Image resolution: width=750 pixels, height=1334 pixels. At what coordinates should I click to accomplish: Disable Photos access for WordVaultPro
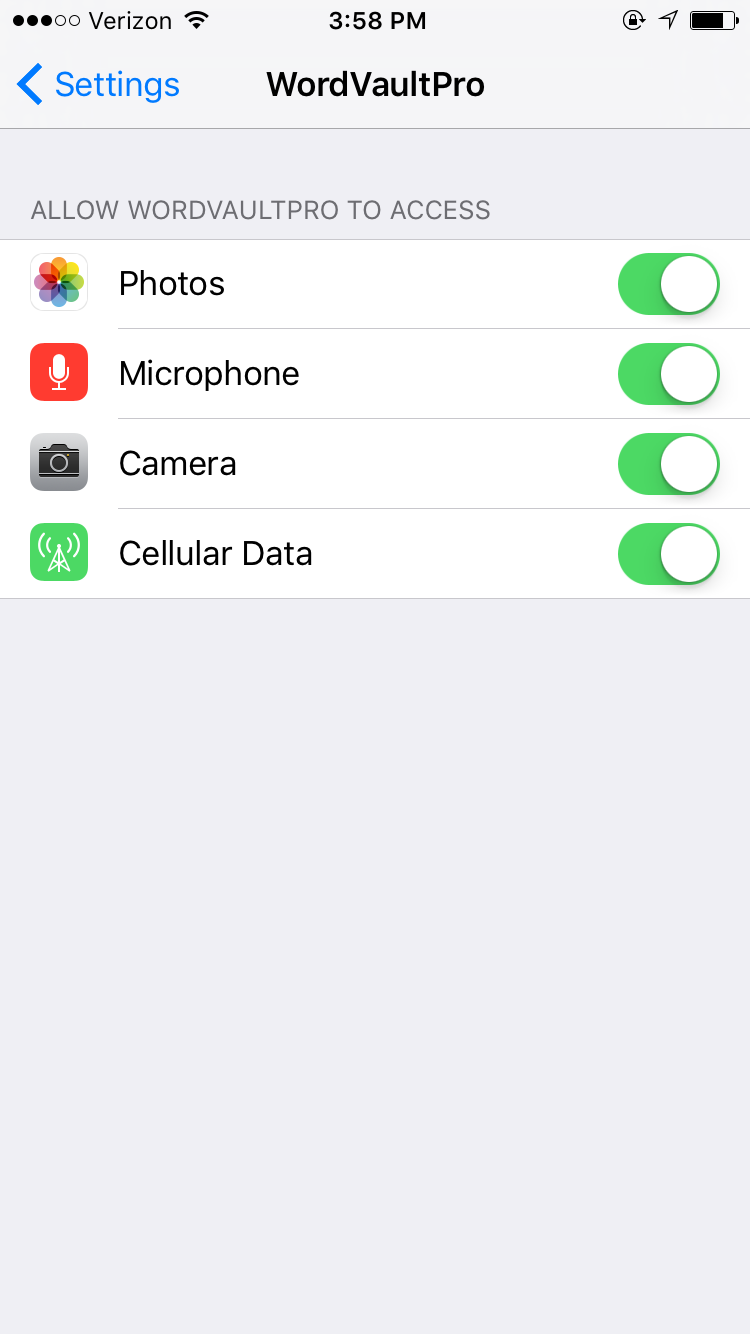point(669,284)
